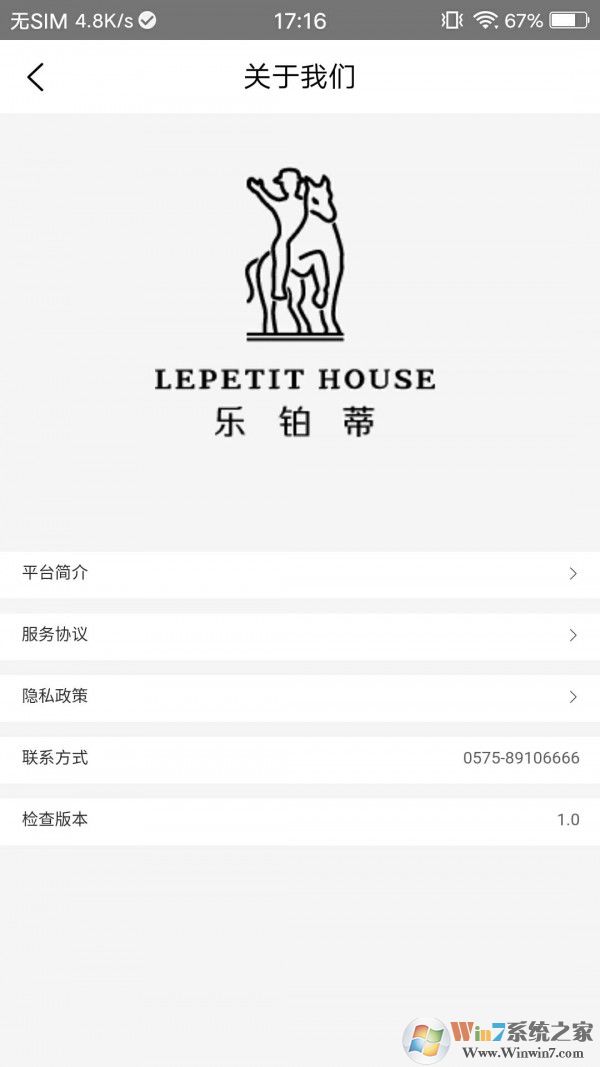Open the 服务协议 agreement
Screen dimensions: 600x1067
[300, 635]
